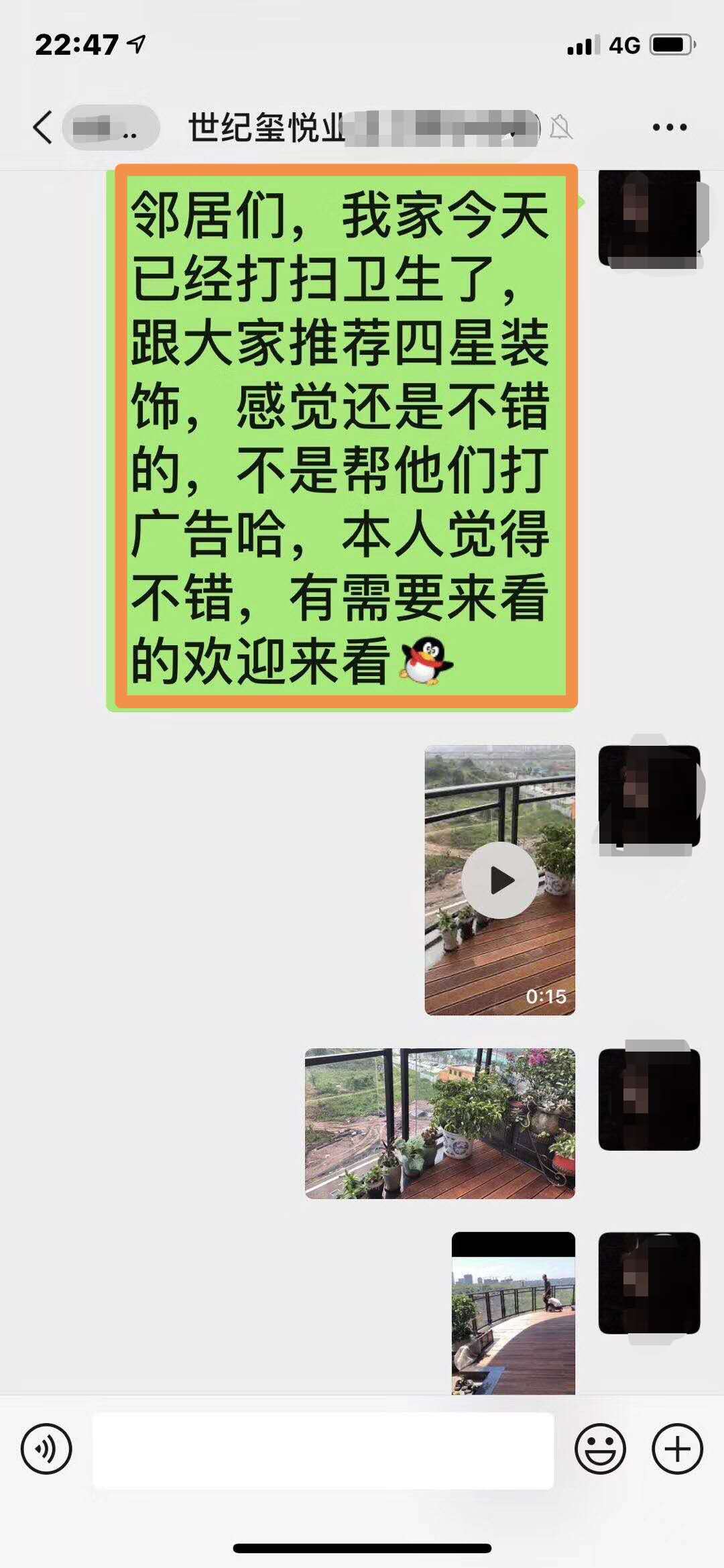The width and height of the screenshot is (724, 1568).
Task: Play the 0:15 balcony video
Action: pyautogui.click(x=499, y=880)
